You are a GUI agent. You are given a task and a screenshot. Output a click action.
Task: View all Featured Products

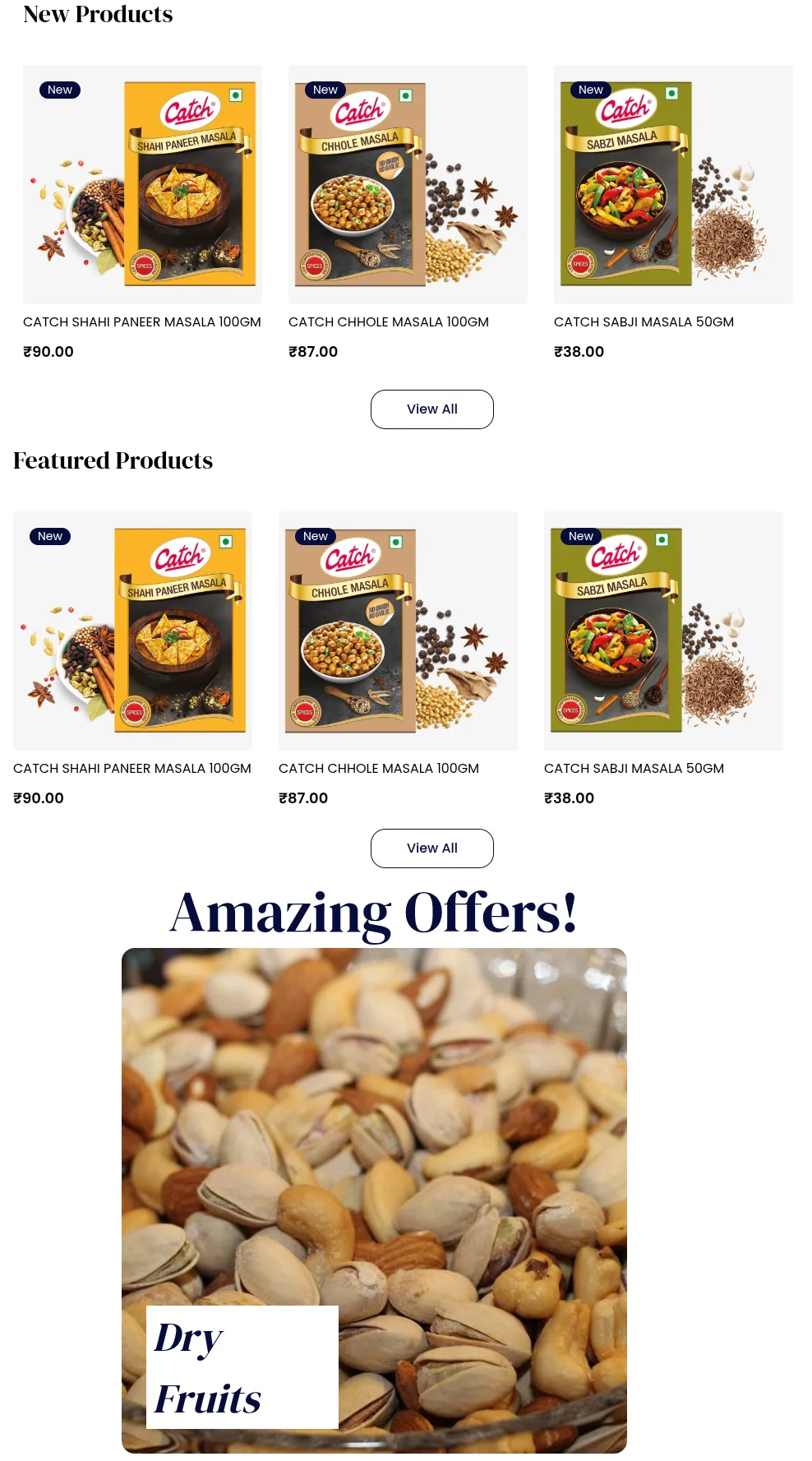[x=431, y=848]
